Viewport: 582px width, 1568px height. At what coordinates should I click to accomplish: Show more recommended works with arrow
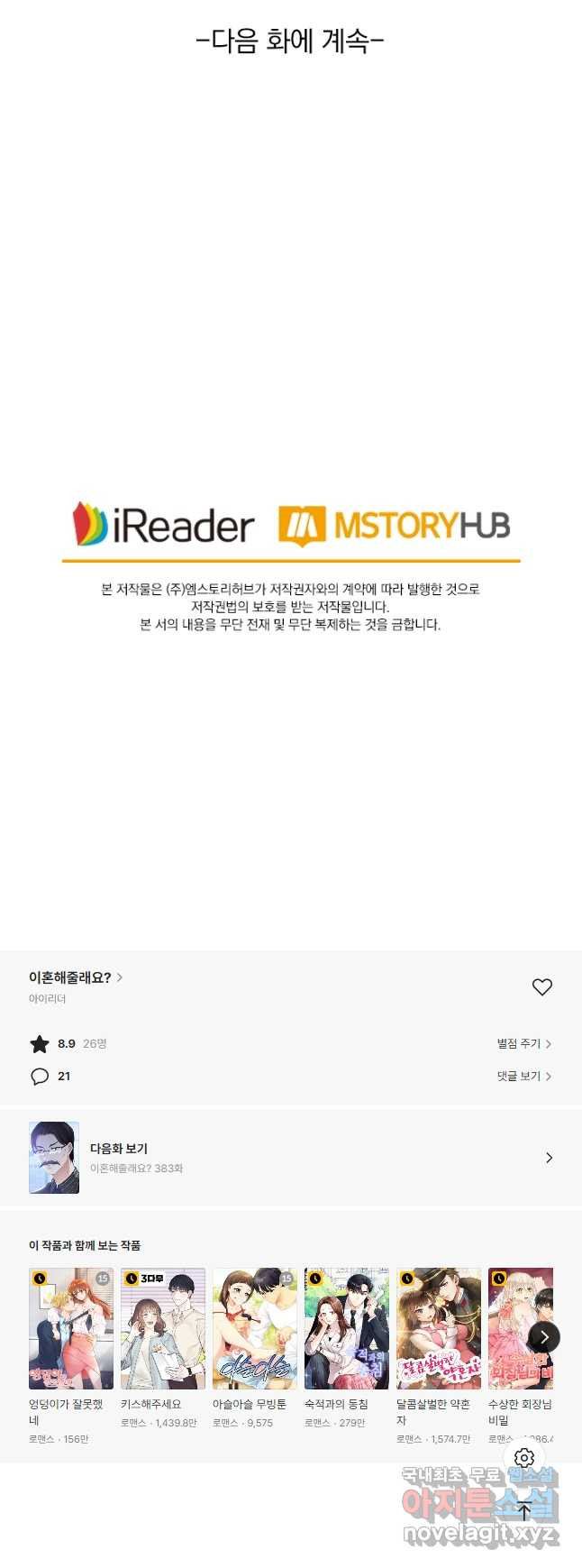click(543, 1337)
